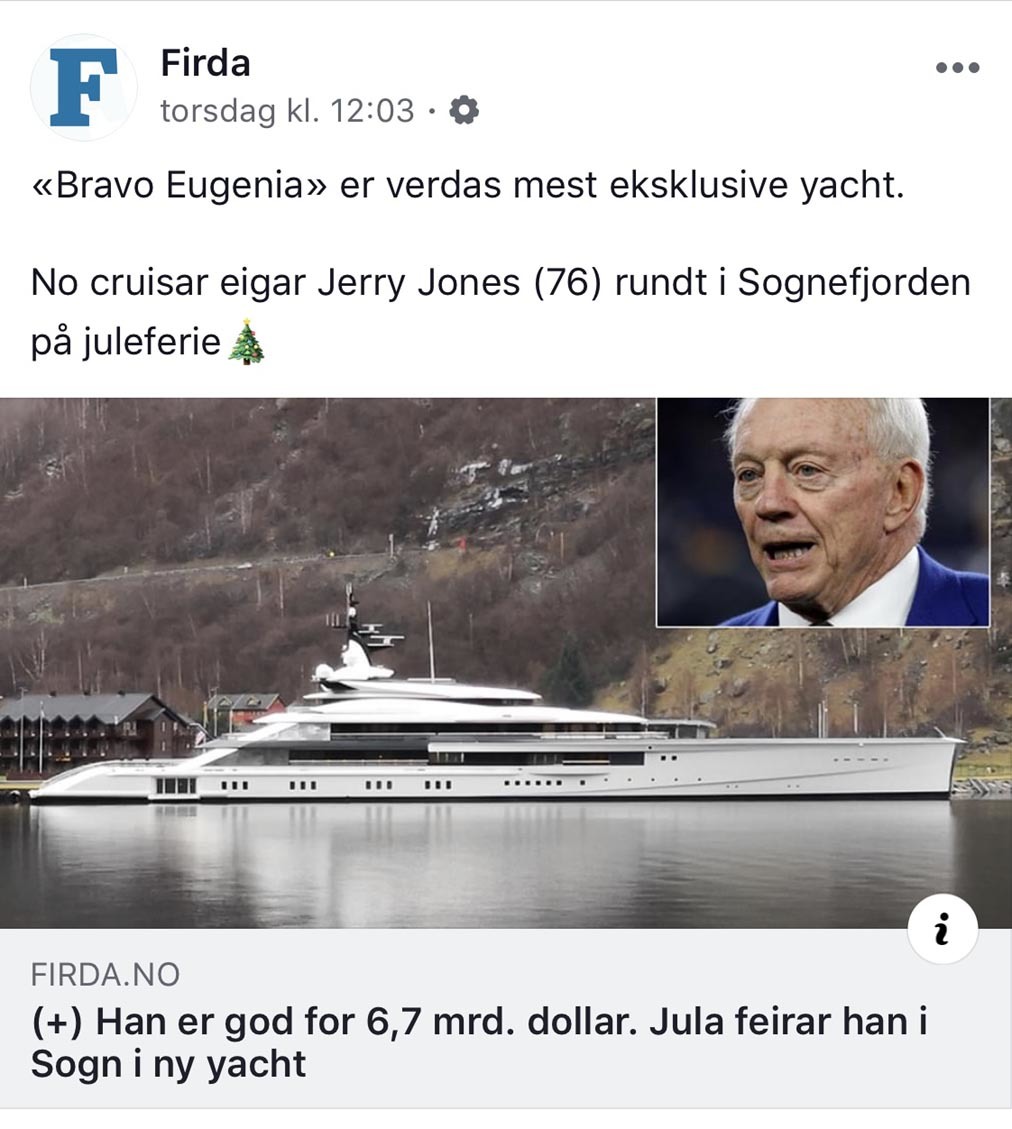Open the firda.no article about the yacht
Screen dimensions: 1012x1129
[x=478, y=1043]
